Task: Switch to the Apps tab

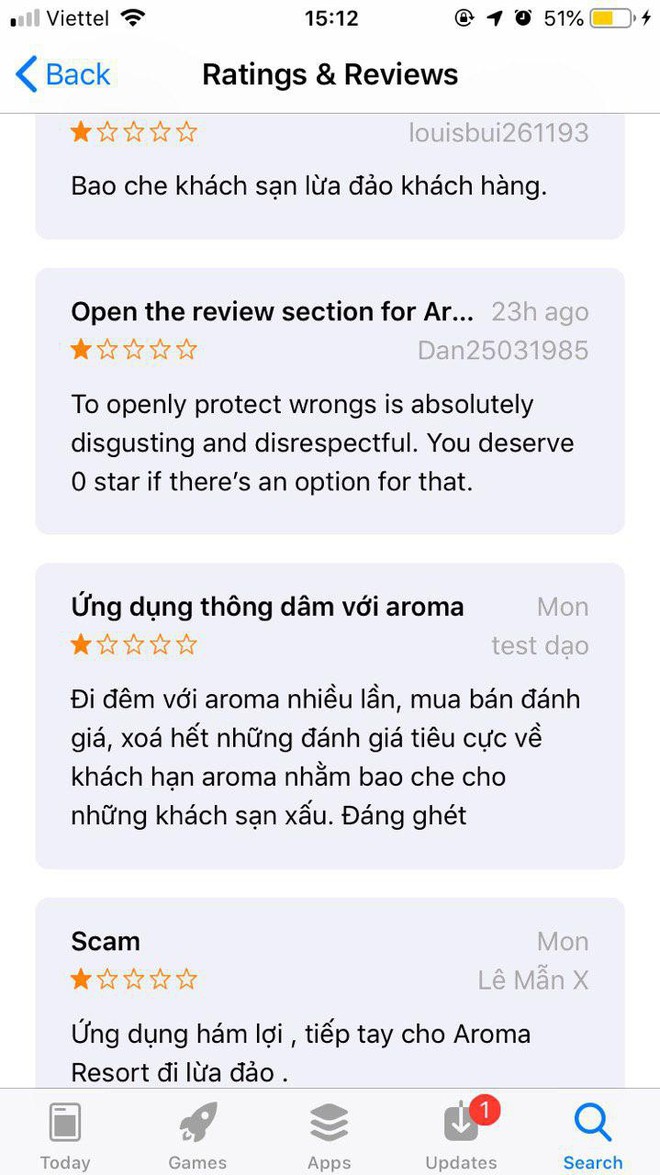Action: pyautogui.click(x=329, y=1133)
